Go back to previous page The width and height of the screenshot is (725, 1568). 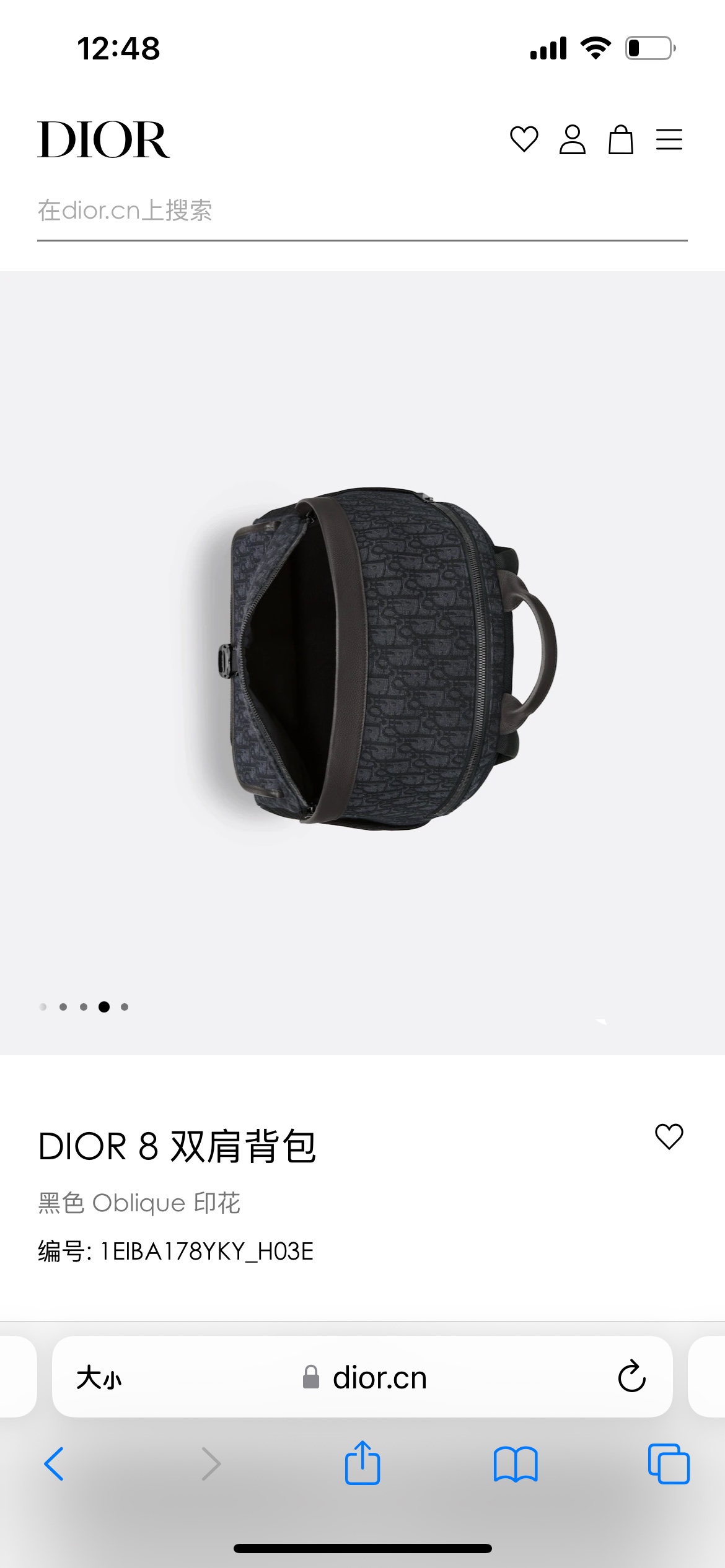pos(54,1464)
